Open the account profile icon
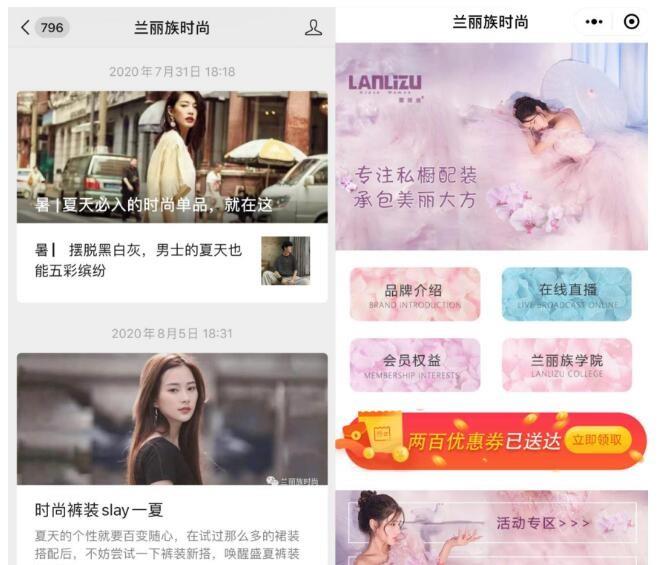Screen dimensions: 659x565 [x=313, y=28]
